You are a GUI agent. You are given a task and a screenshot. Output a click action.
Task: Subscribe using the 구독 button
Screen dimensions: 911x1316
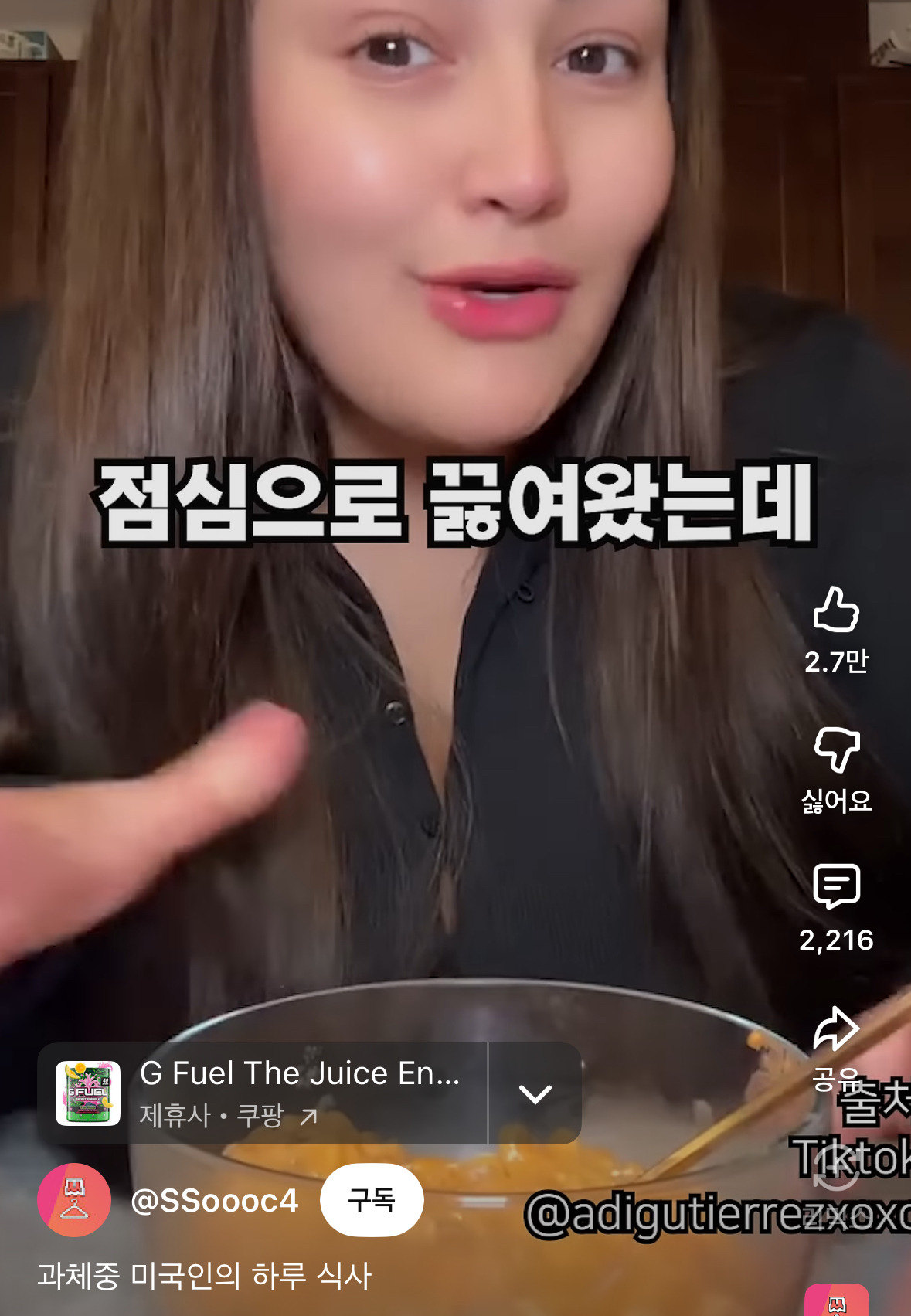tap(372, 1200)
